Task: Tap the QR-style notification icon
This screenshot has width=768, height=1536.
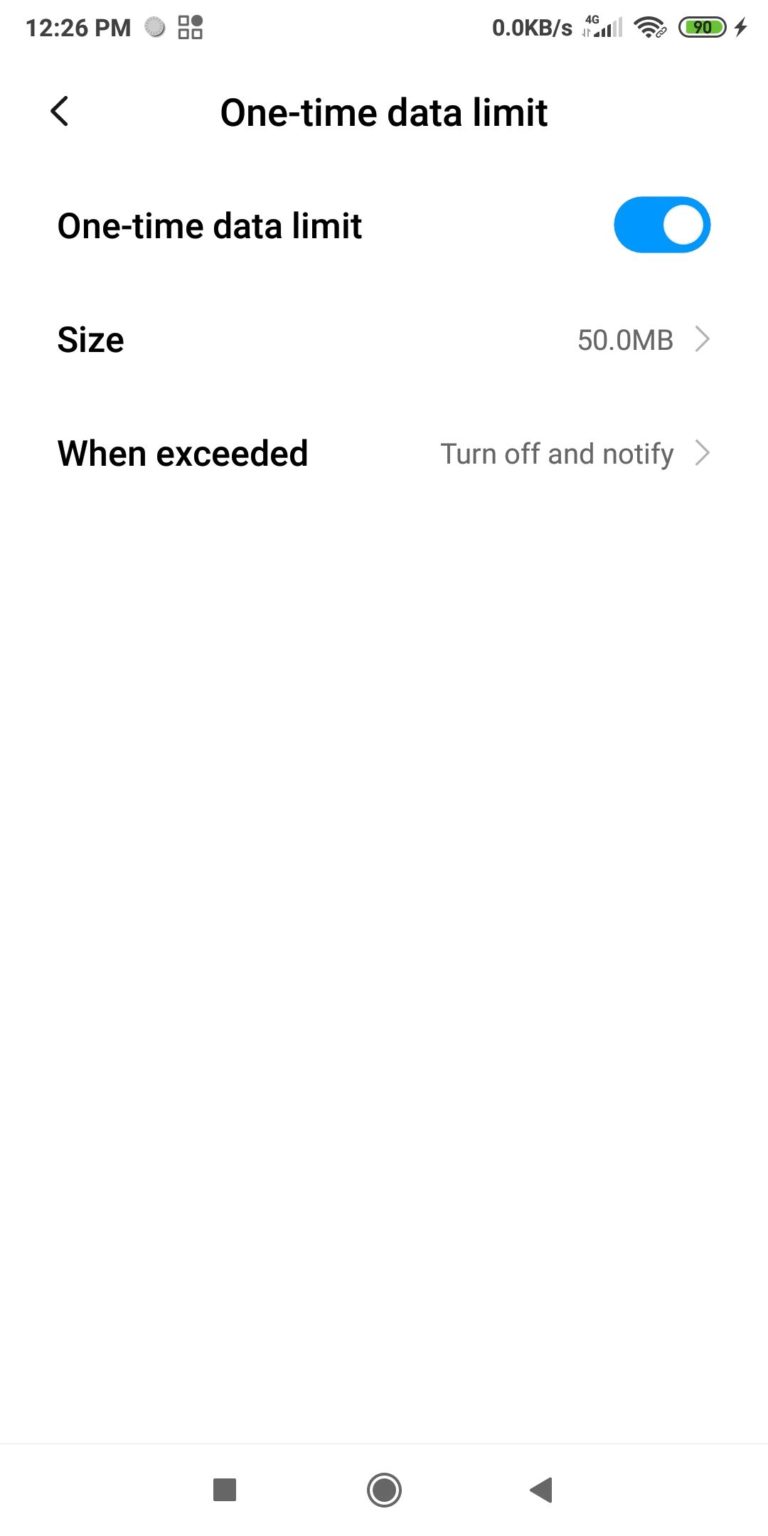Action: pos(188,27)
